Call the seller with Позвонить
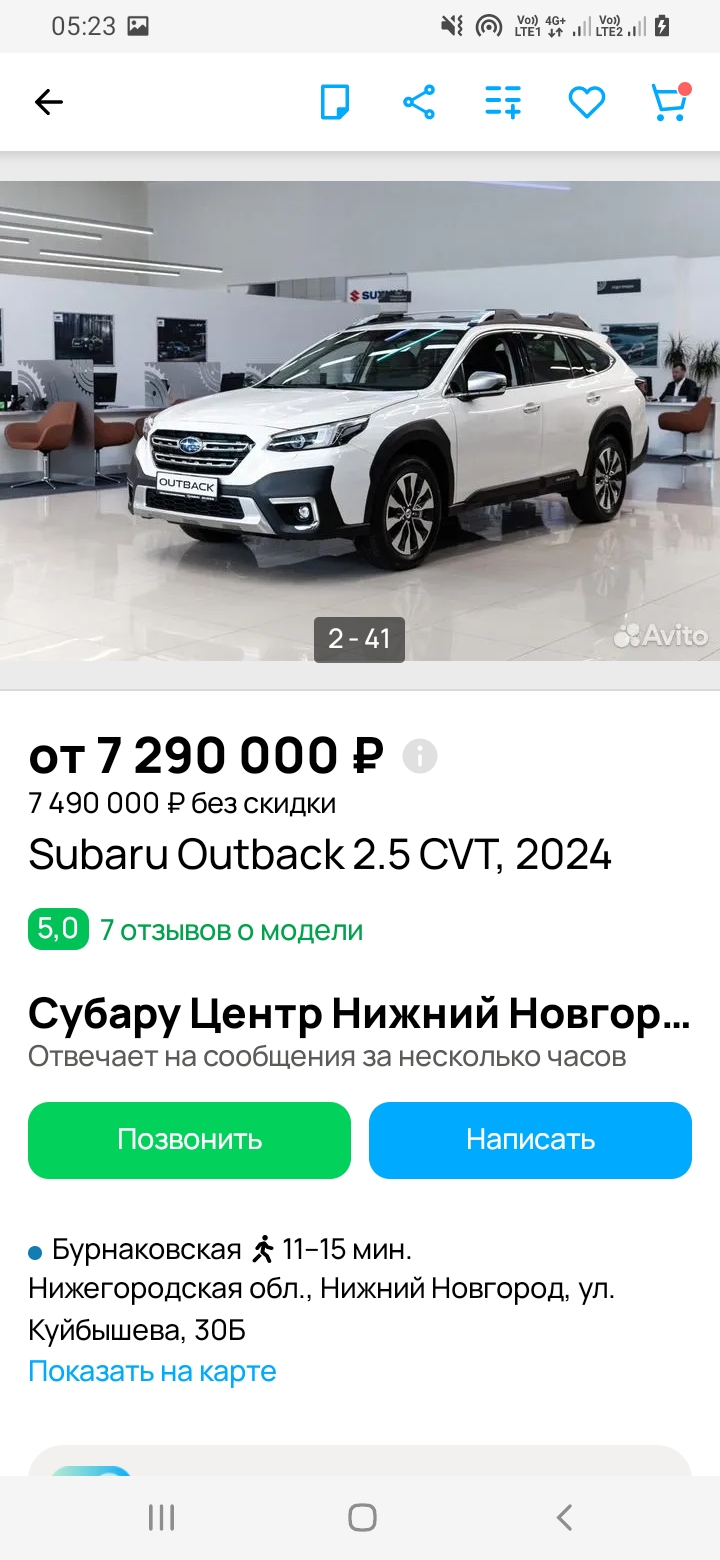The width and height of the screenshot is (720, 1560). click(189, 1140)
